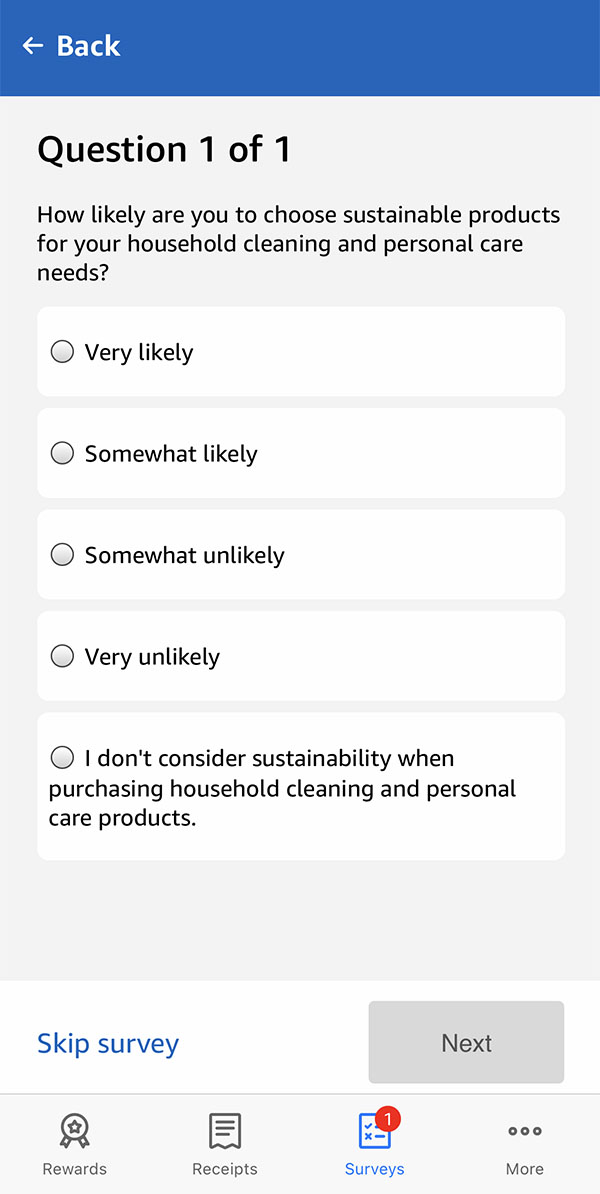Tap the Skip survey link
Viewport: 600px width, 1194px height.
click(108, 1042)
